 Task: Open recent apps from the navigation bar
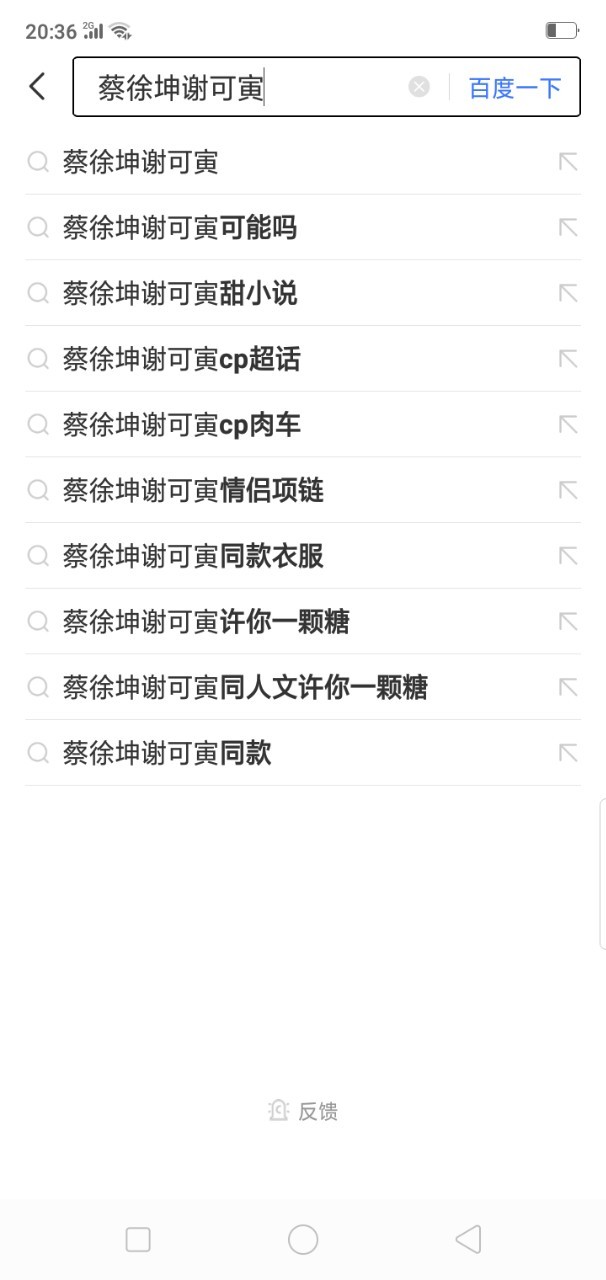pos(138,1240)
